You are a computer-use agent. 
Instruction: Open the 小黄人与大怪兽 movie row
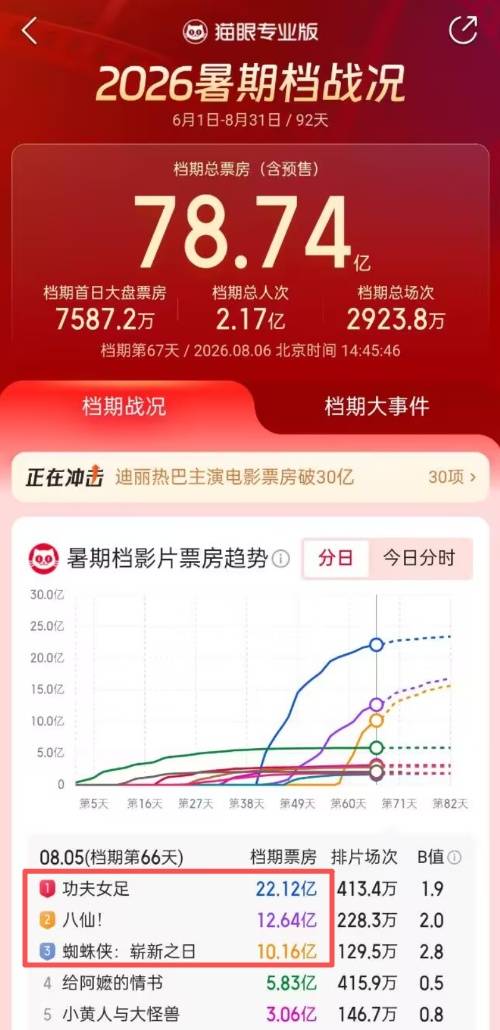click(250, 1014)
